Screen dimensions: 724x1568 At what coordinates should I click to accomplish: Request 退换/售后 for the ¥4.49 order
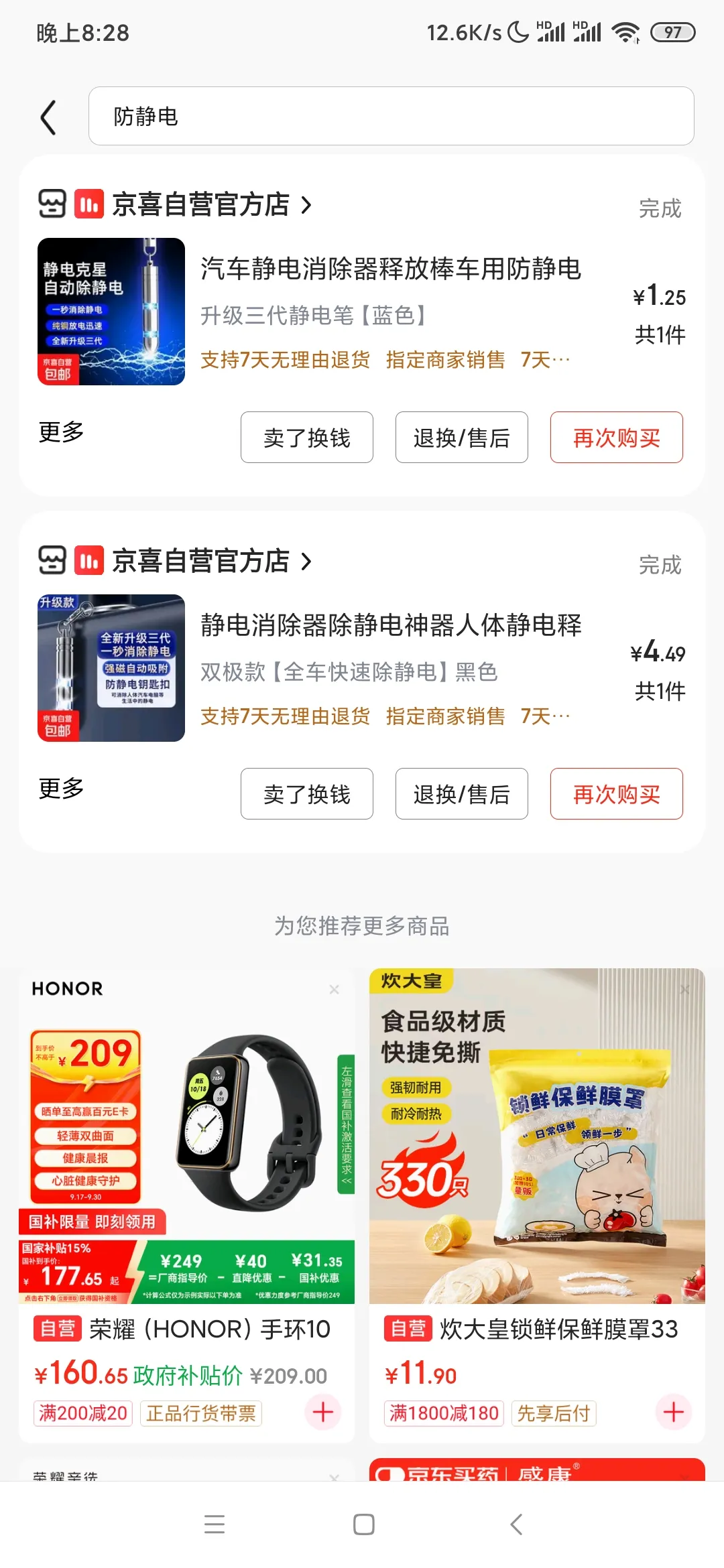coord(461,794)
